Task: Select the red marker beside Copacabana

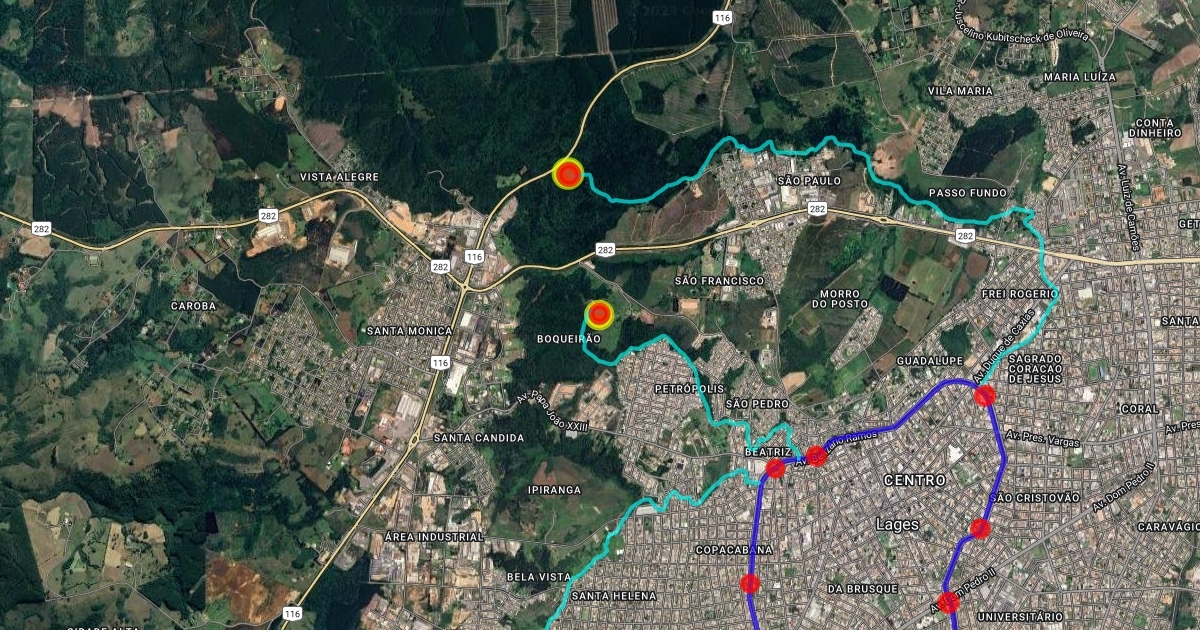Action: point(750,583)
